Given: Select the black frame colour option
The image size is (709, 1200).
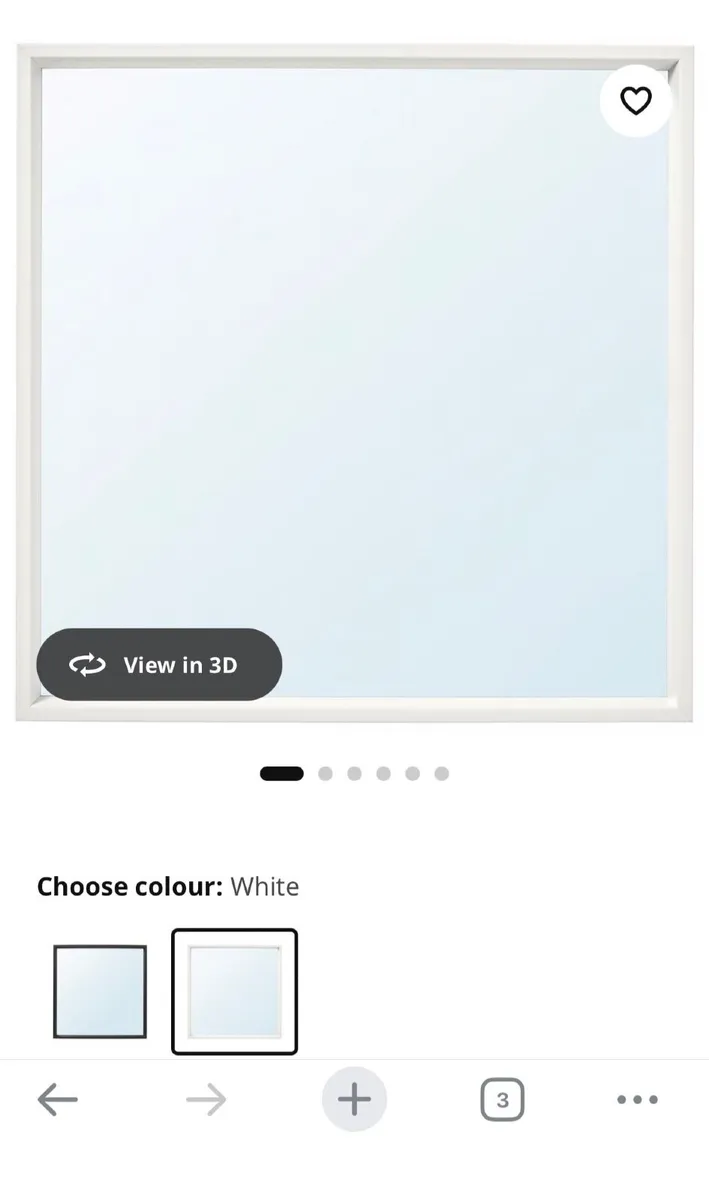Looking at the screenshot, I should [x=100, y=992].
